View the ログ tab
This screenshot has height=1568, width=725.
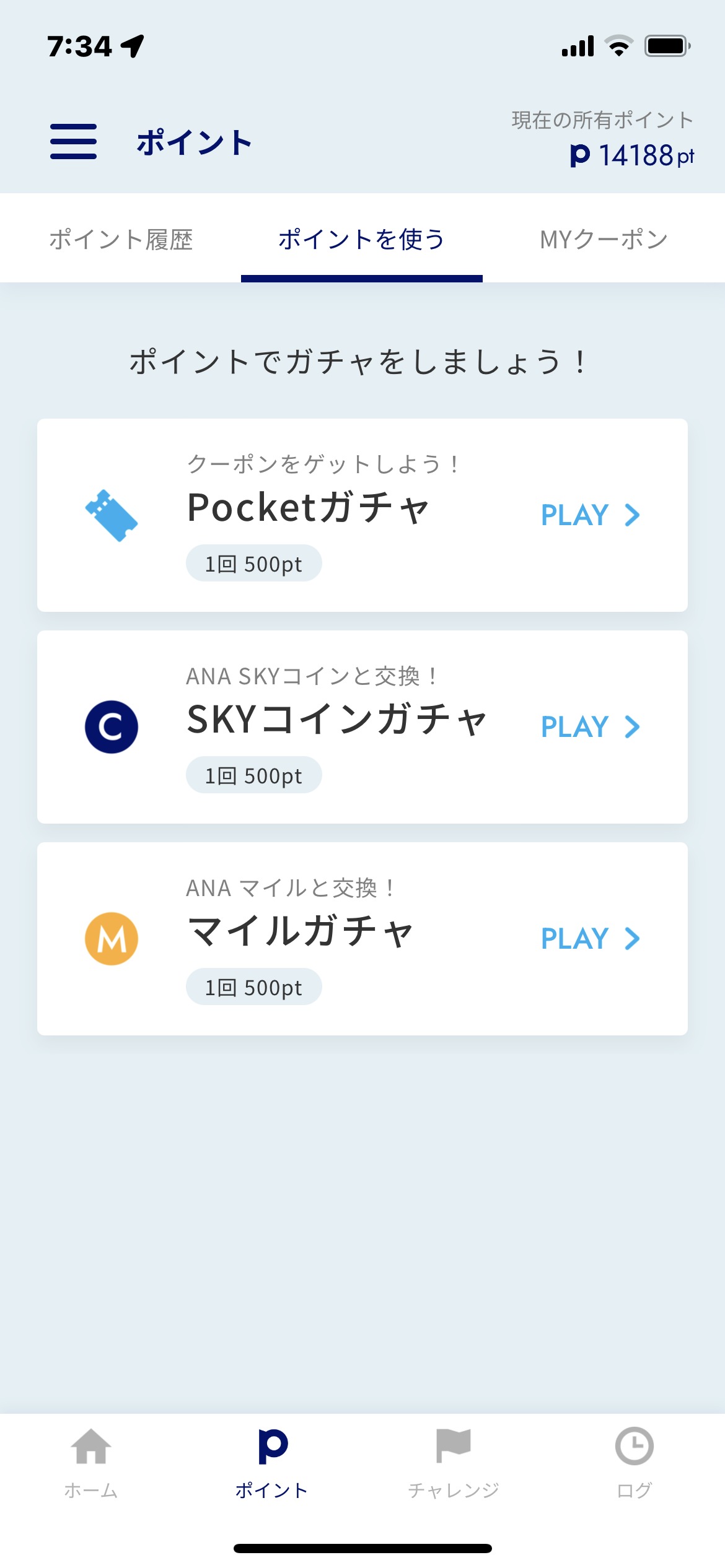[x=634, y=1463]
